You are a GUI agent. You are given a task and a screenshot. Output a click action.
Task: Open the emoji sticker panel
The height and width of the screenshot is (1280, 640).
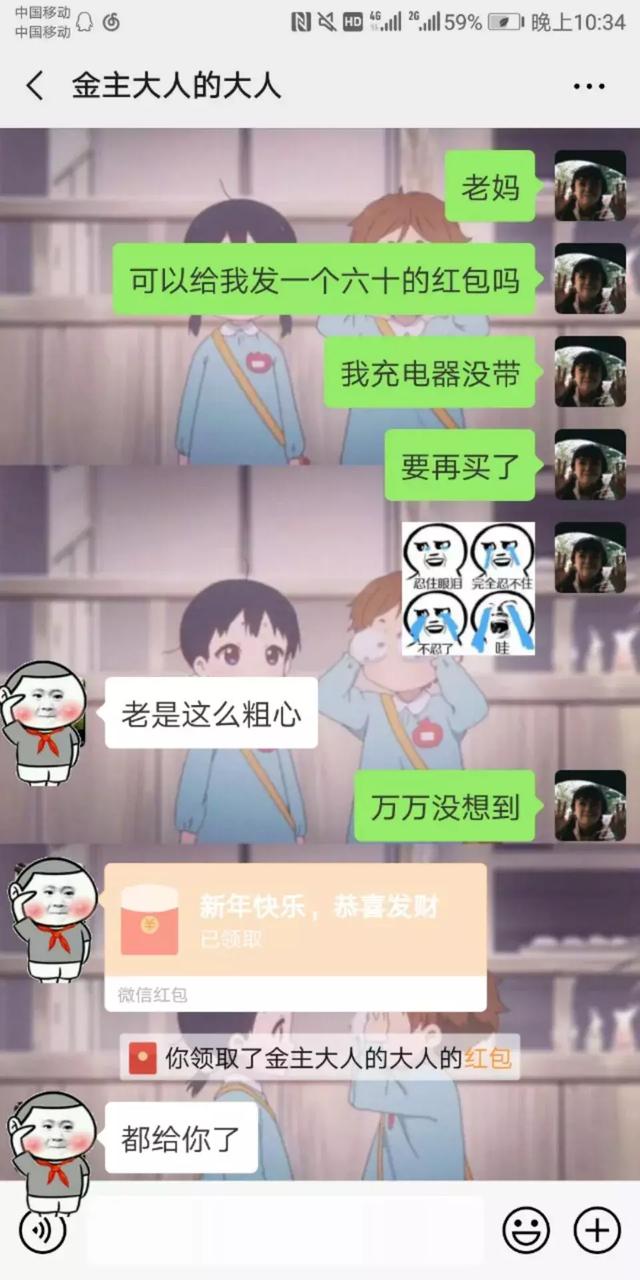point(526,1230)
